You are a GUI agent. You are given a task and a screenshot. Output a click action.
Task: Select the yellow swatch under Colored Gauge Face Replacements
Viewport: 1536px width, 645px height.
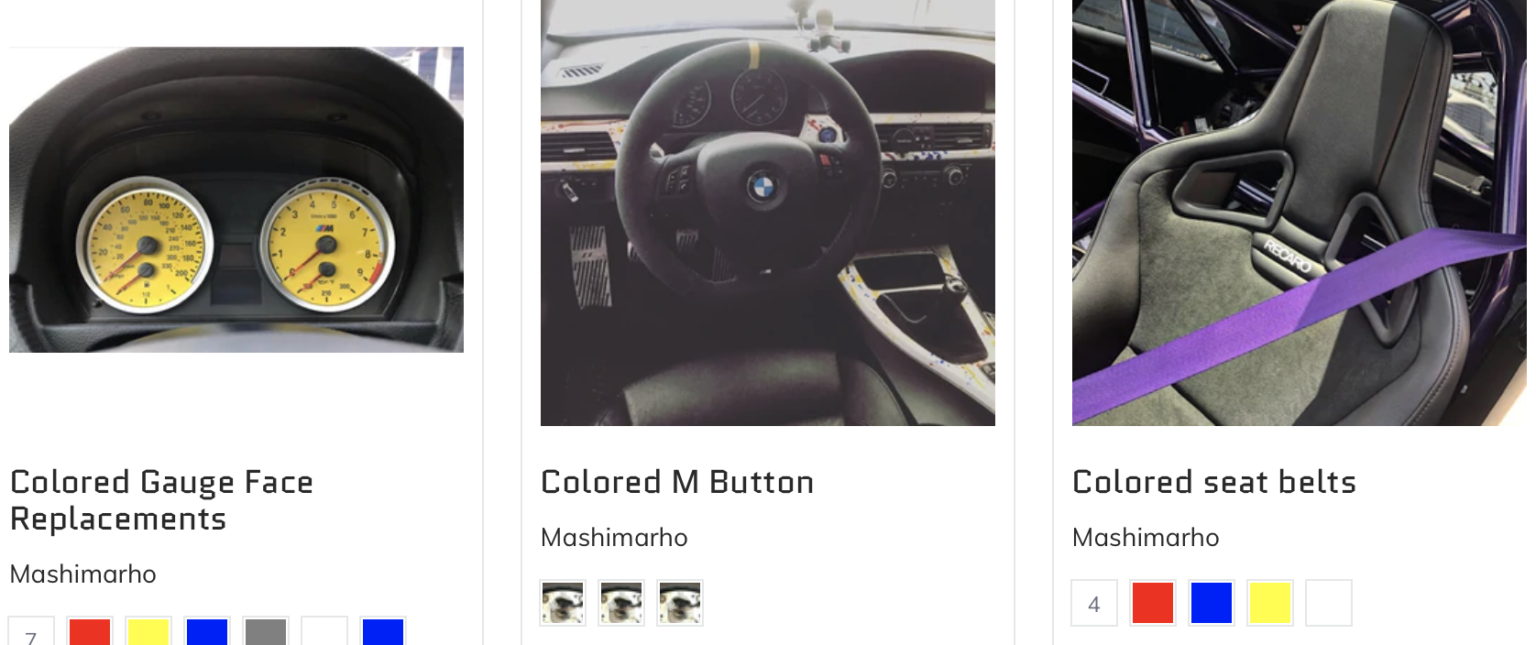(148, 633)
